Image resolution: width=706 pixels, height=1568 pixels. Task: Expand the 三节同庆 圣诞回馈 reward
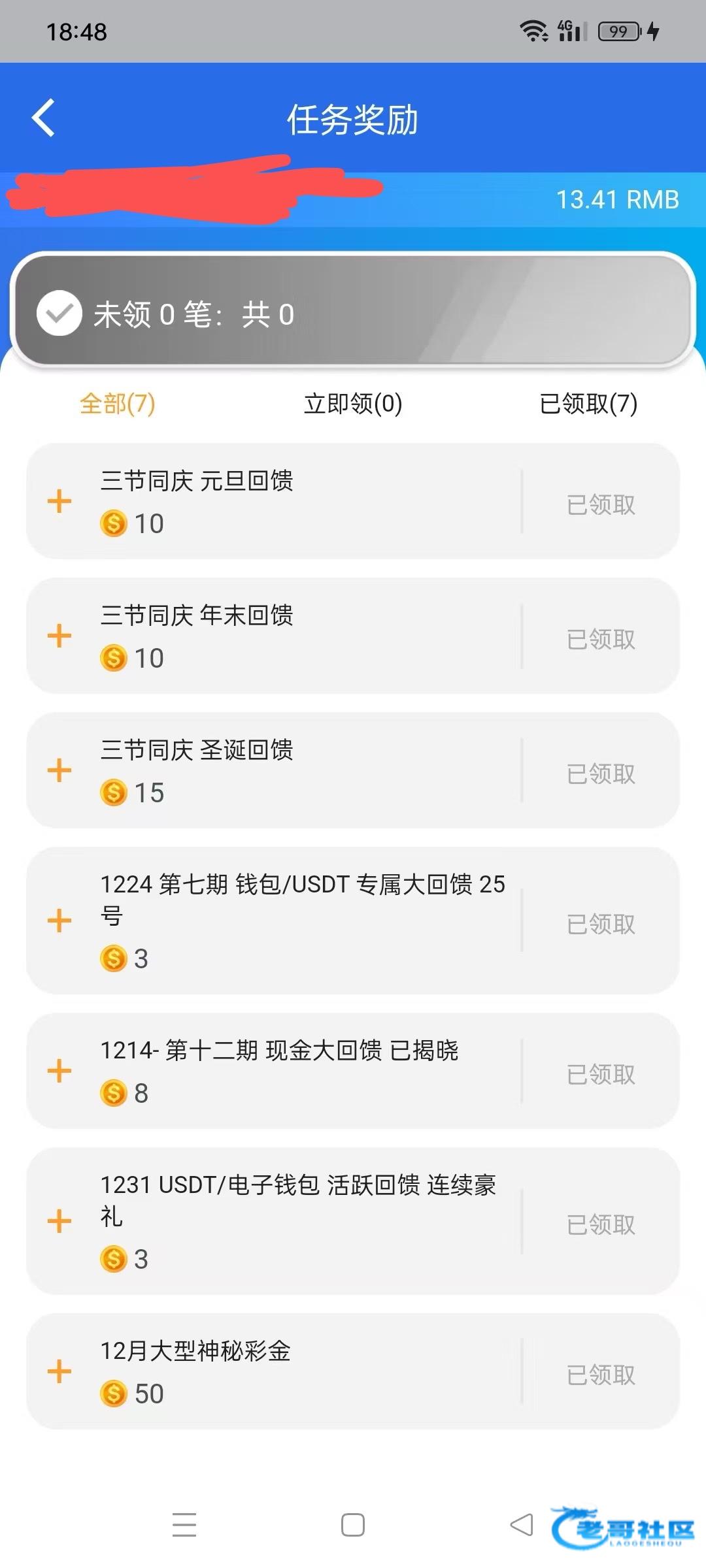59,770
